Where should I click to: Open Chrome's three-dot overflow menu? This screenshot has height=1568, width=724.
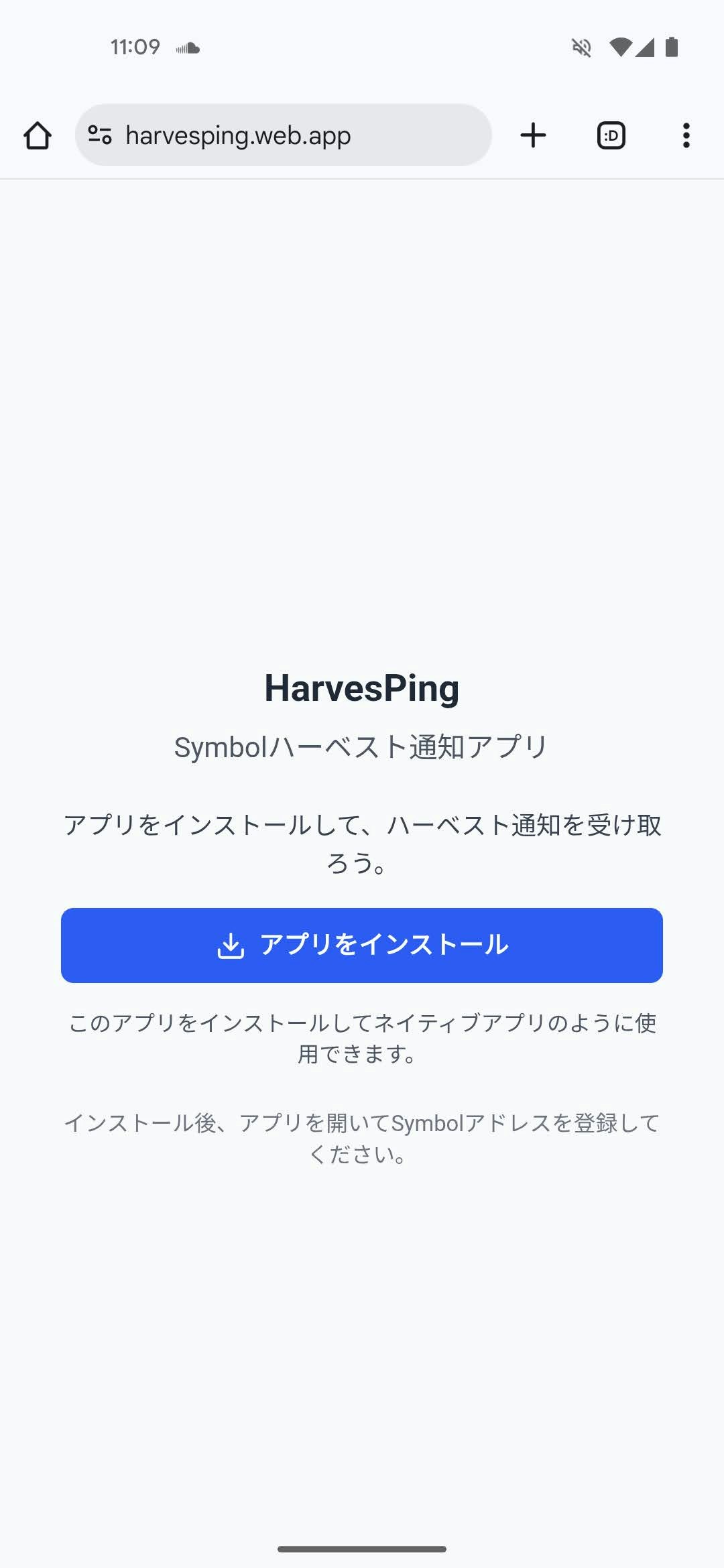[686, 135]
